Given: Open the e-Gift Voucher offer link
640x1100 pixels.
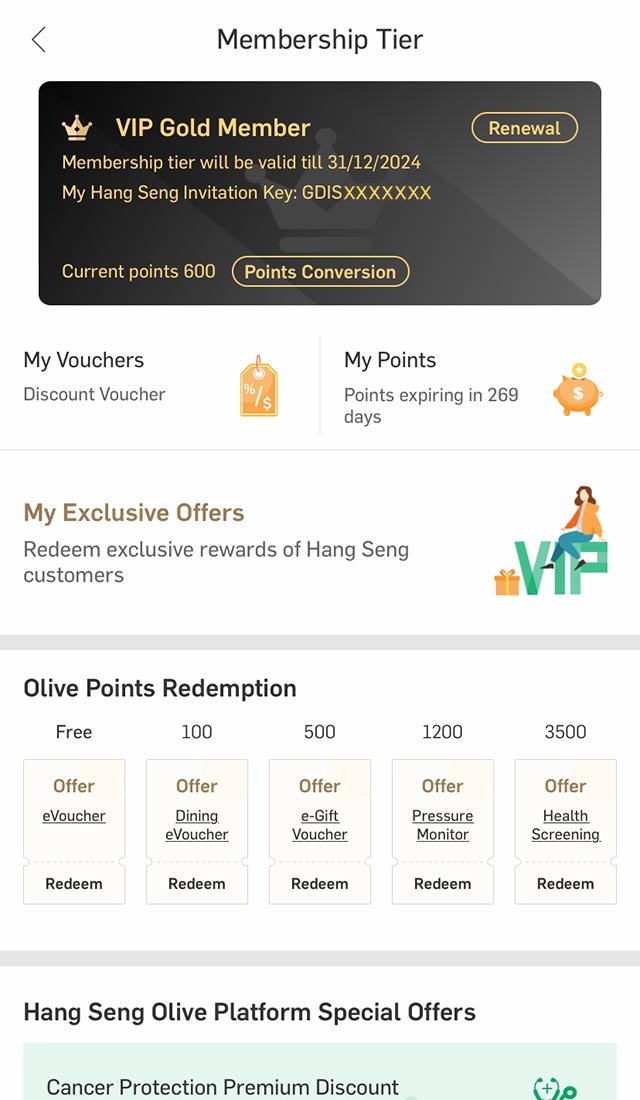Looking at the screenshot, I should click(x=319, y=825).
